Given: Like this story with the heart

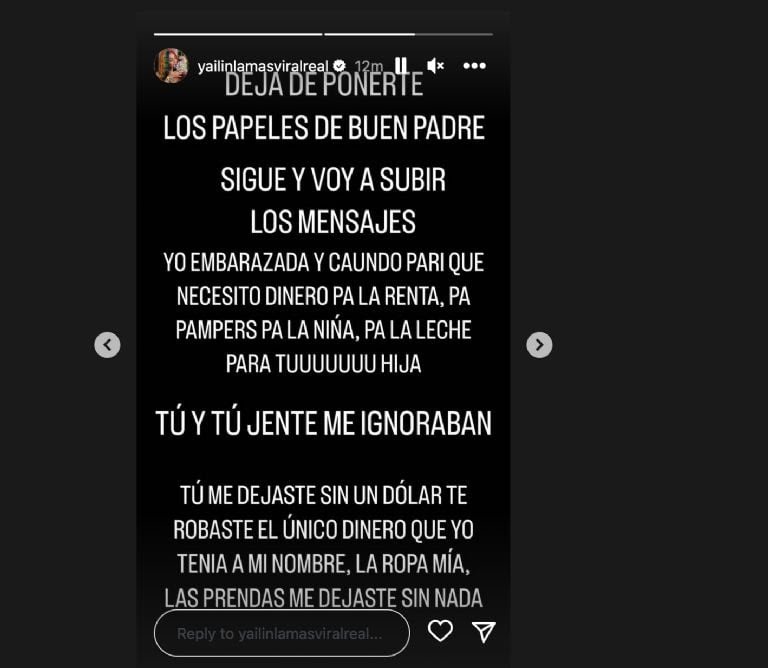Looking at the screenshot, I should click(x=440, y=631).
